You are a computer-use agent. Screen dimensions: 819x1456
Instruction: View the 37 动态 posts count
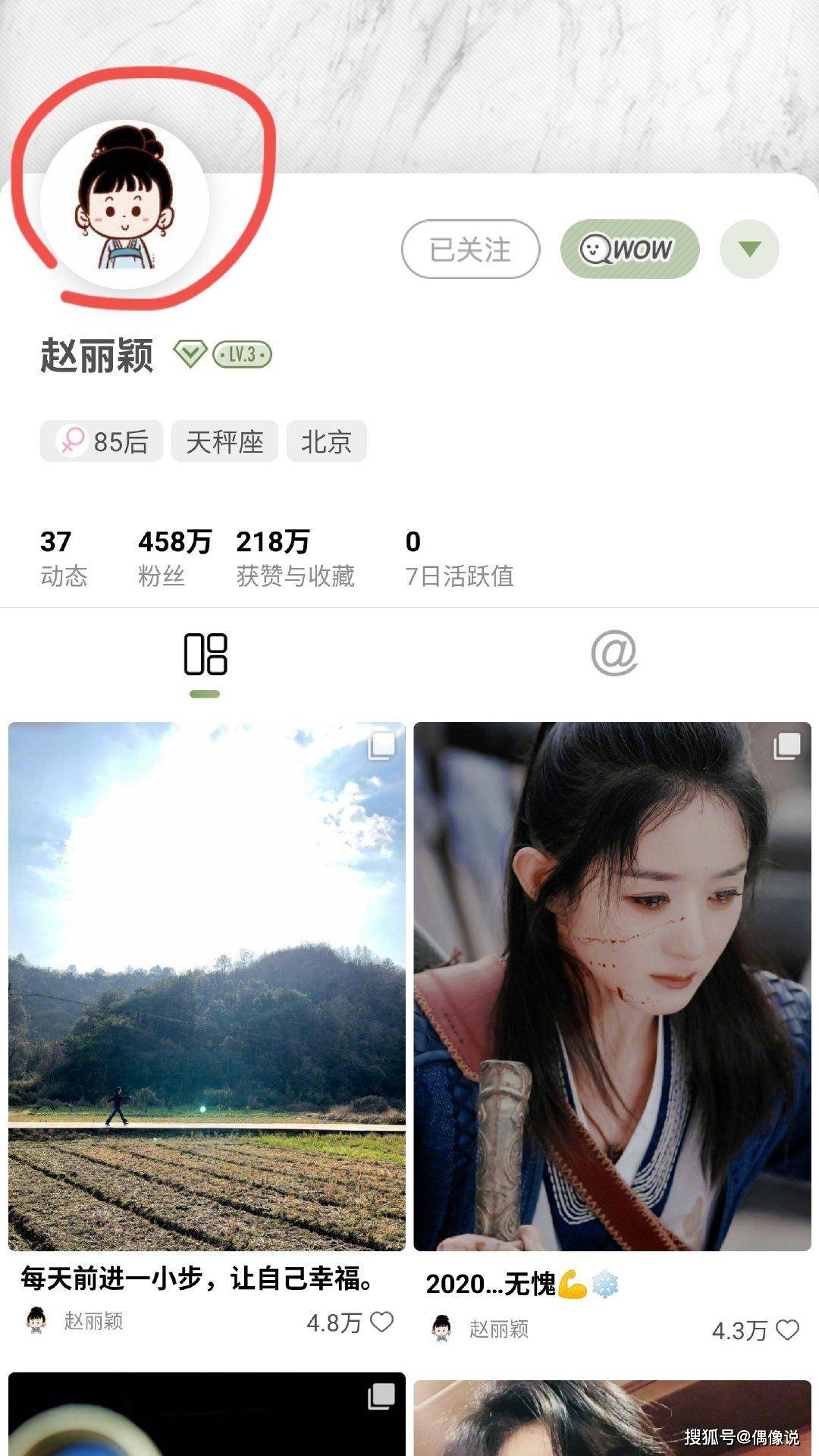tap(63, 557)
